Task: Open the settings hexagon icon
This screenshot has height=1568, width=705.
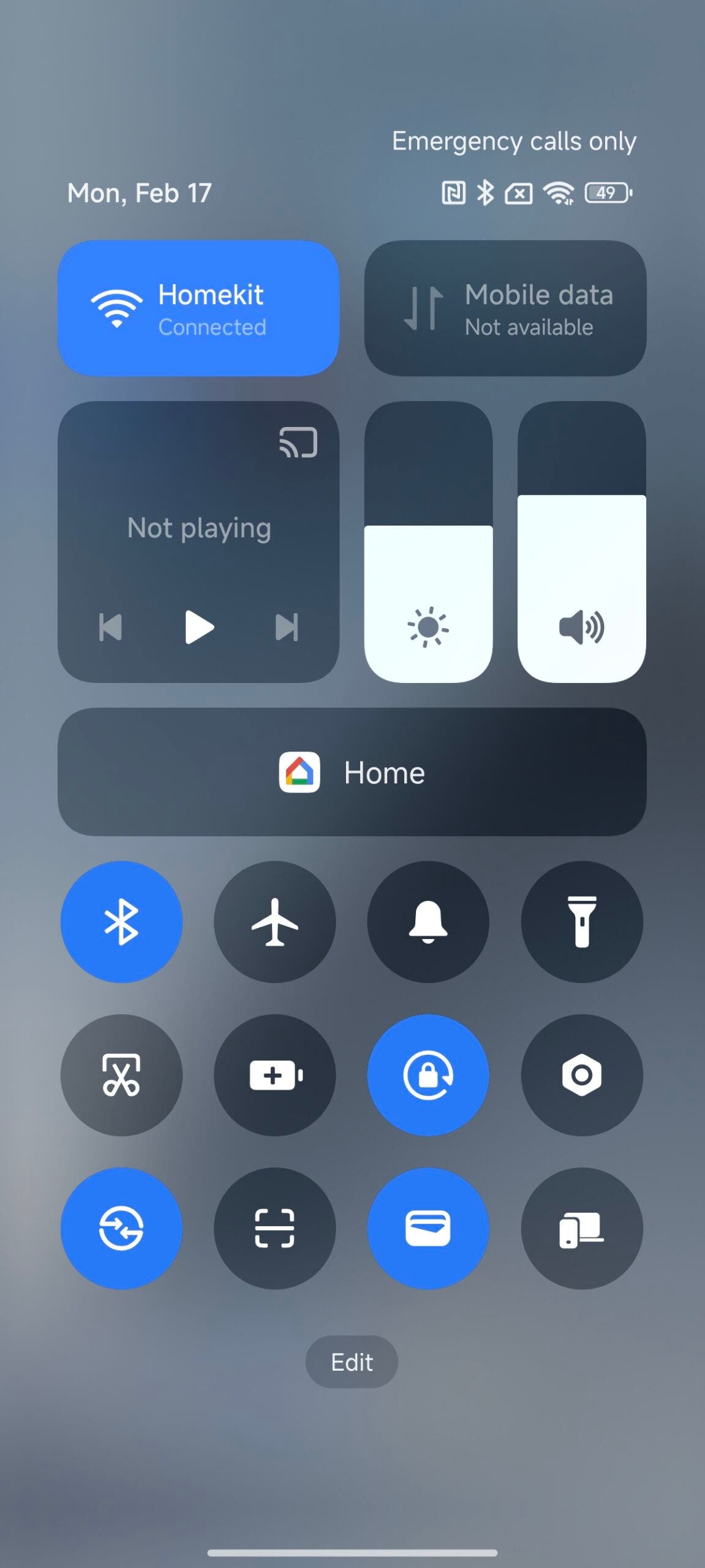Action: click(x=581, y=1075)
